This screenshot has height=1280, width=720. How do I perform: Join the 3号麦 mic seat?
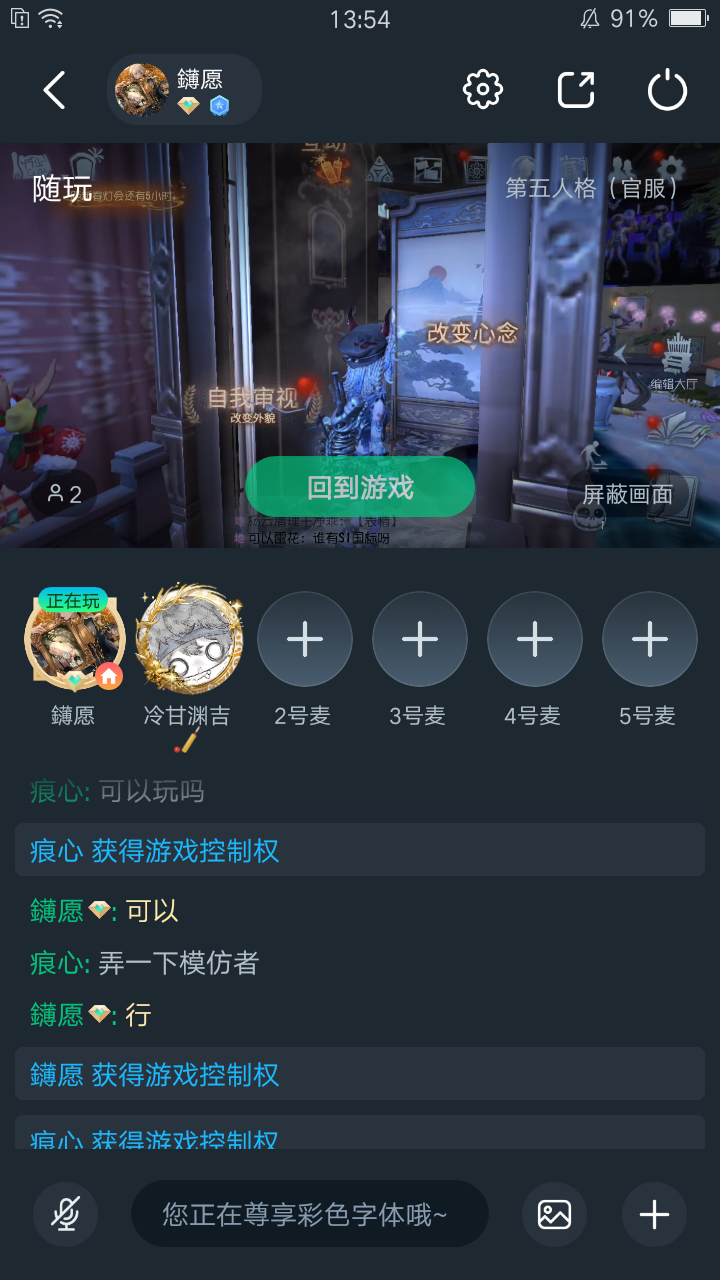pyautogui.click(x=420, y=639)
